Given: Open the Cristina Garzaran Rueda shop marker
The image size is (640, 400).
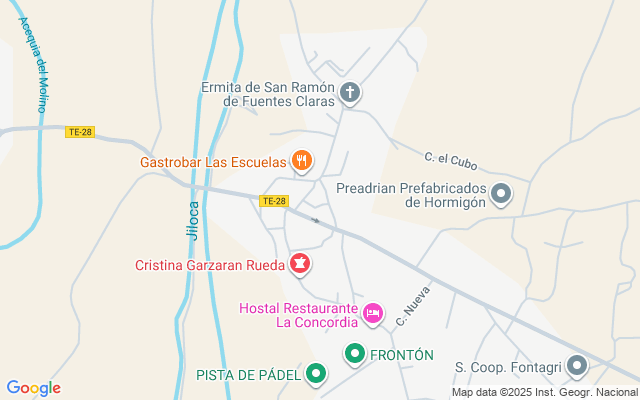Looking at the screenshot, I should (299, 265).
